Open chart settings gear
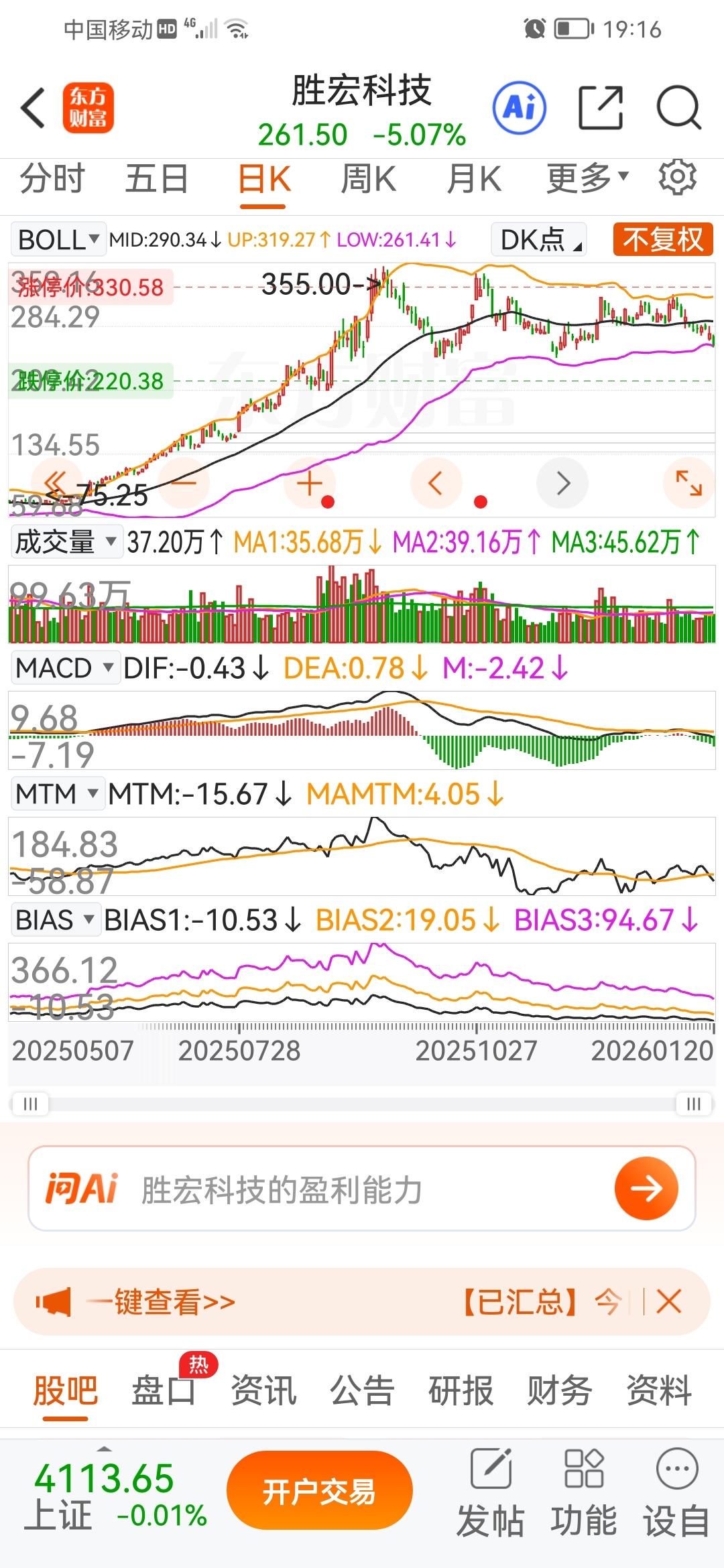 (x=678, y=178)
